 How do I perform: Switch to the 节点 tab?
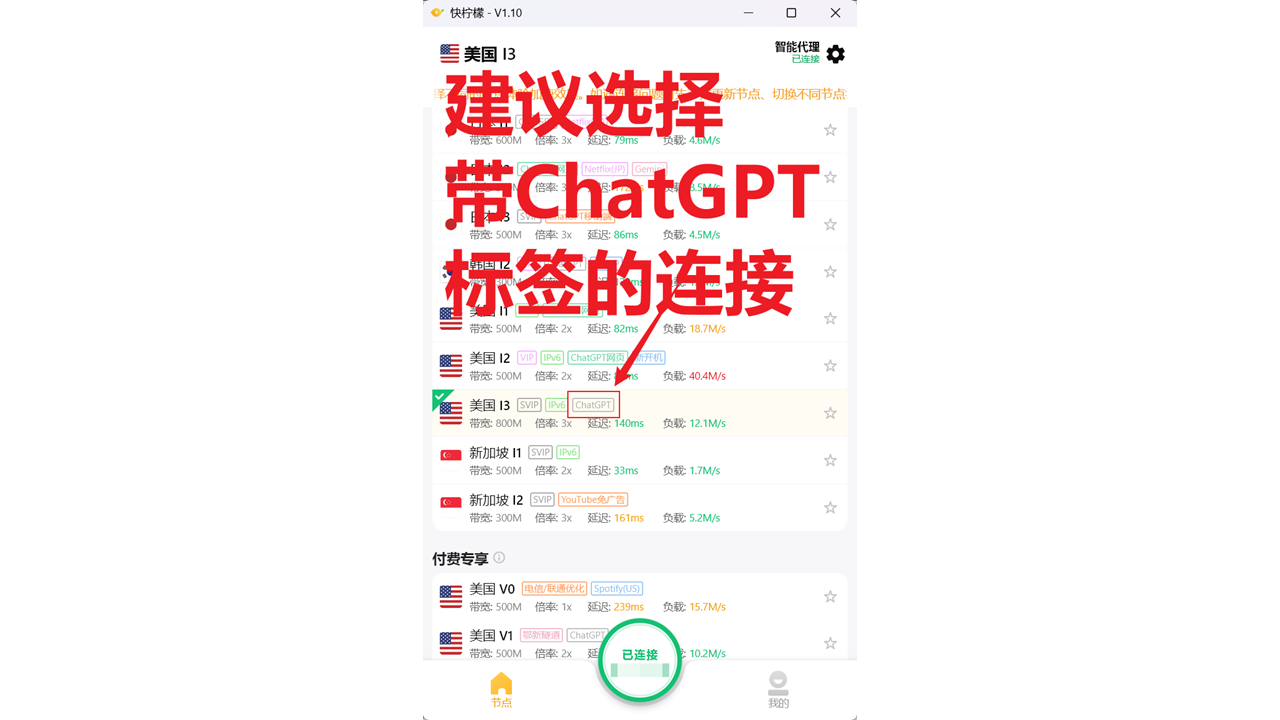[501, 690]
